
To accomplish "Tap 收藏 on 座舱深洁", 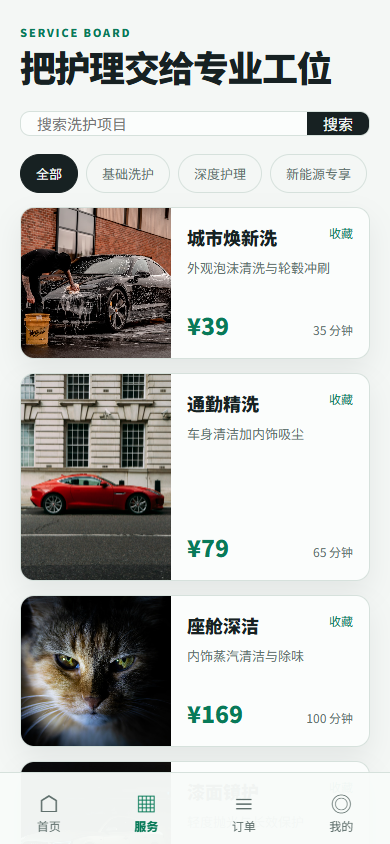I will (341, 622).
